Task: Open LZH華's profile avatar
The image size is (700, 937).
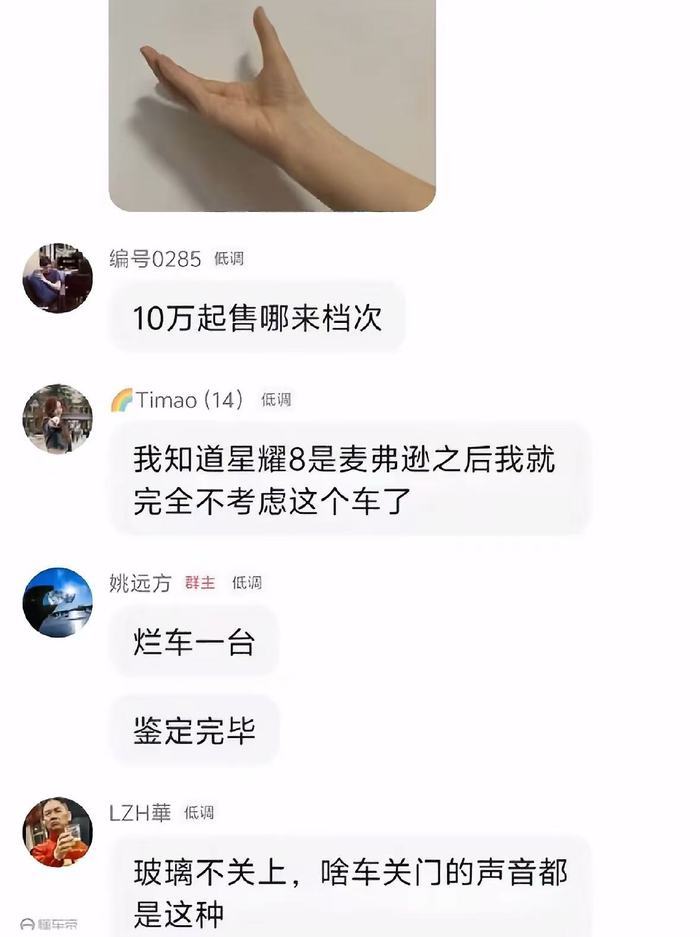Action: (x=57, y=832)
